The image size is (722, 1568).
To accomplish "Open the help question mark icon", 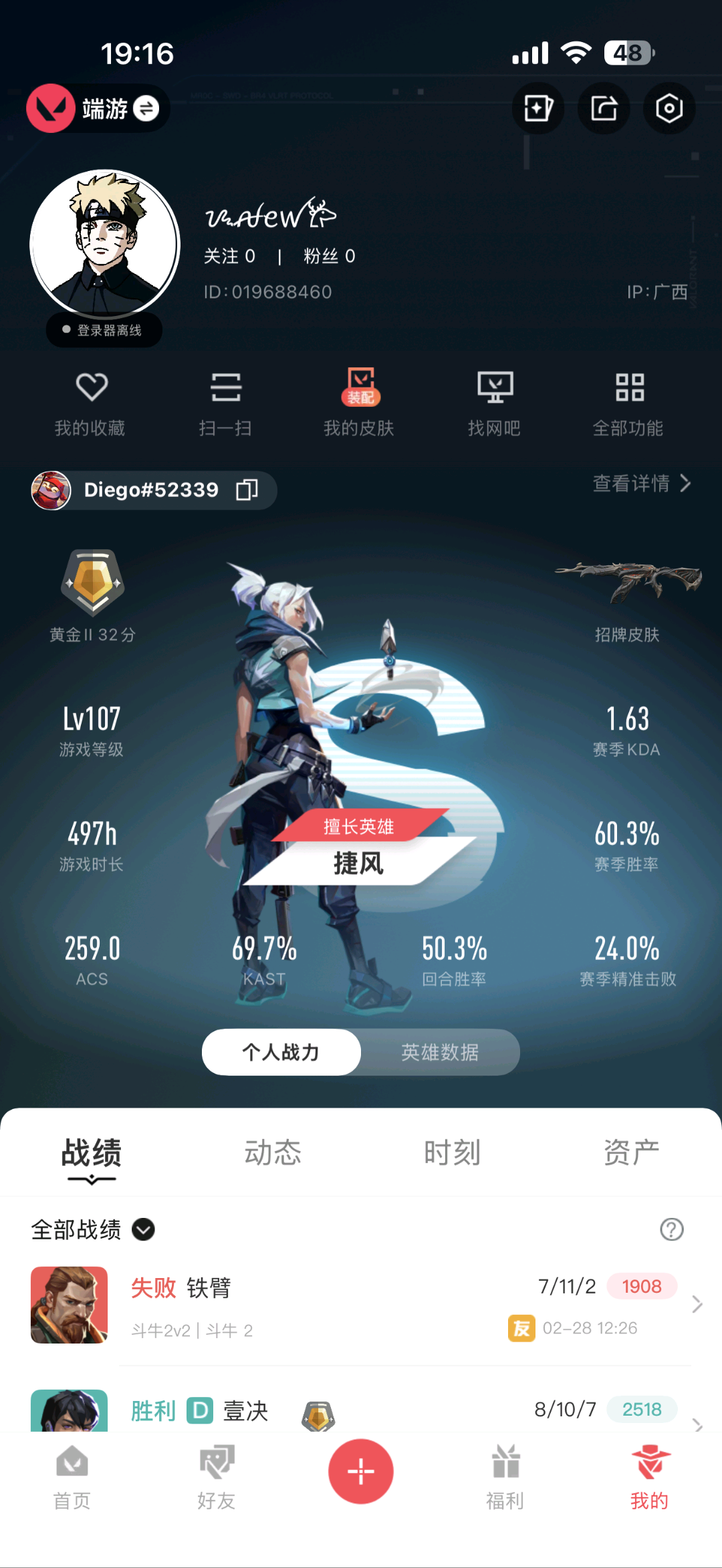I will (671, 1229).
